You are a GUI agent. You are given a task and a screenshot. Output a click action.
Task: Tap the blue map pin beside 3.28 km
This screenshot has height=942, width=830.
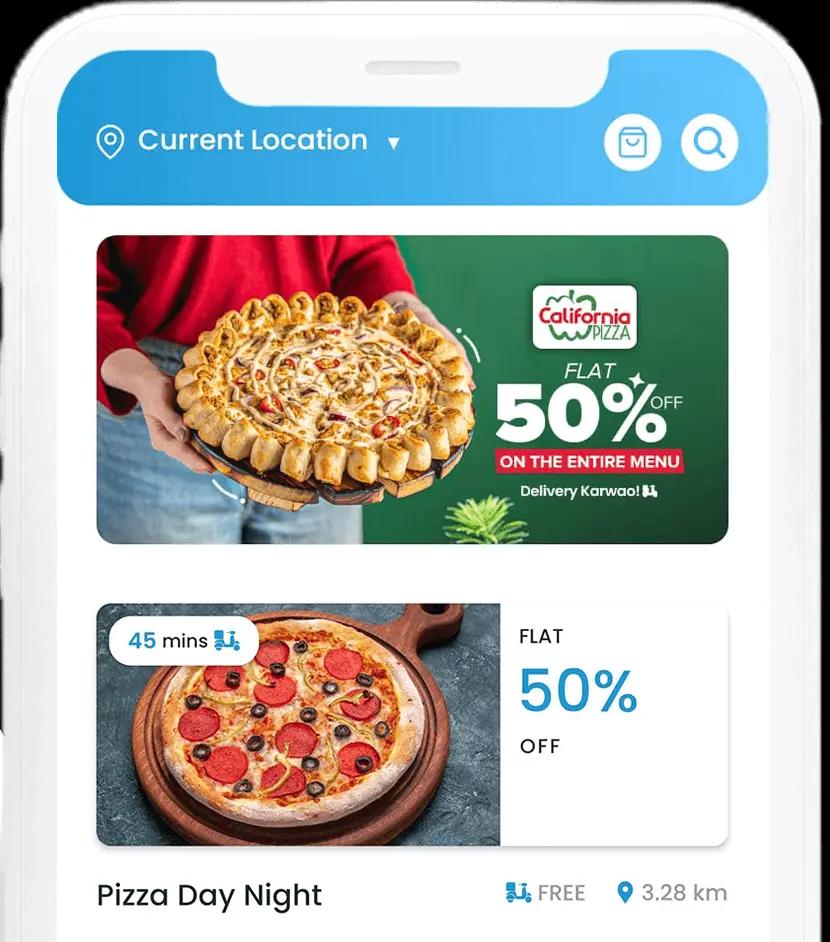[625, 892]
